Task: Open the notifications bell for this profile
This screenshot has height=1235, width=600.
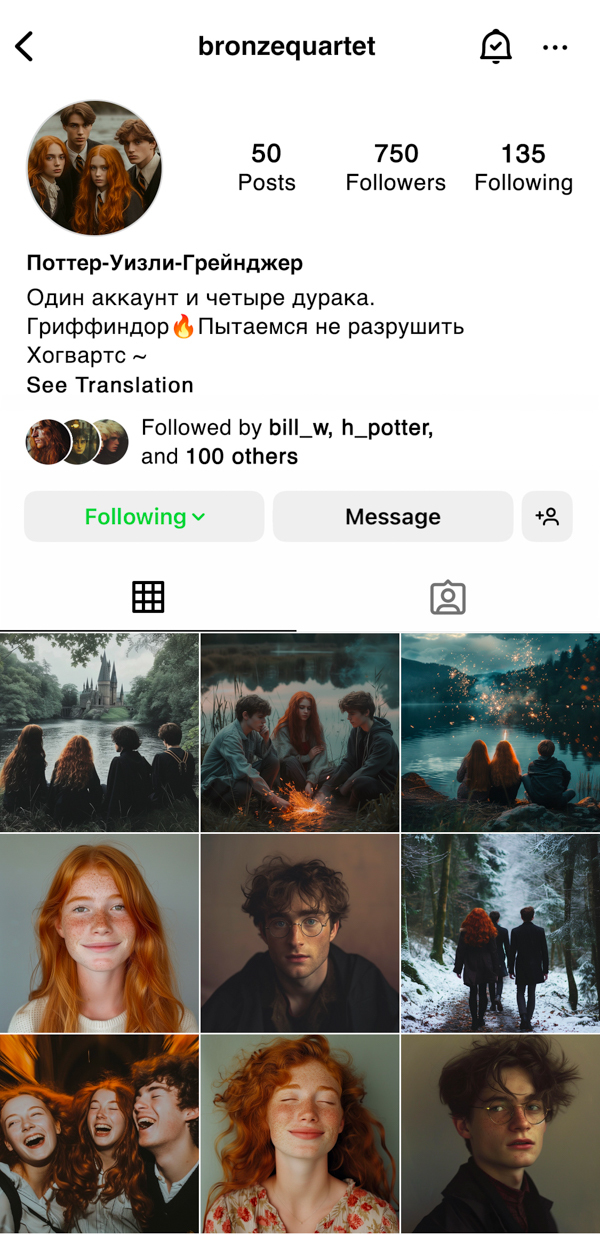Action: tap(495, 46)
